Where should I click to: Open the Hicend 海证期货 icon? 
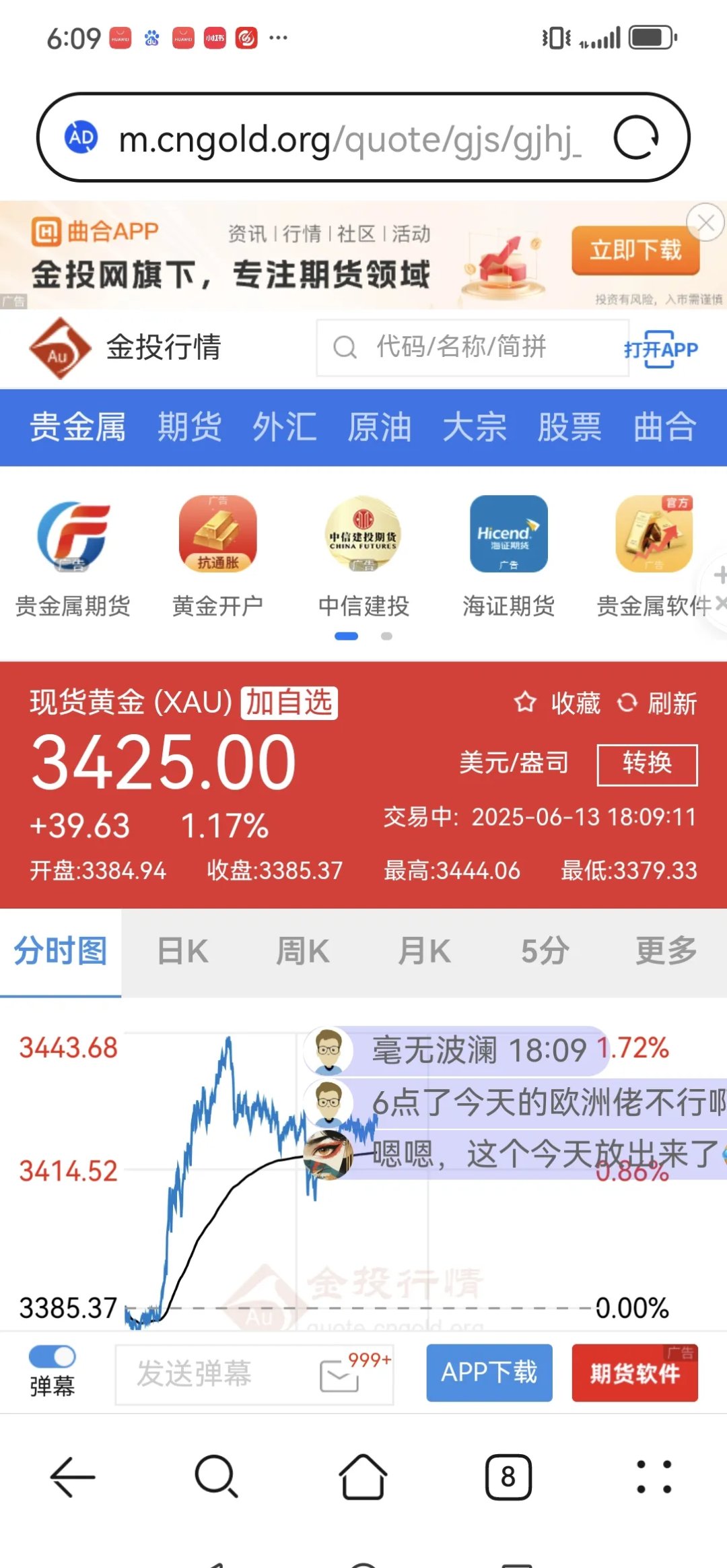(x=508, y=535)
